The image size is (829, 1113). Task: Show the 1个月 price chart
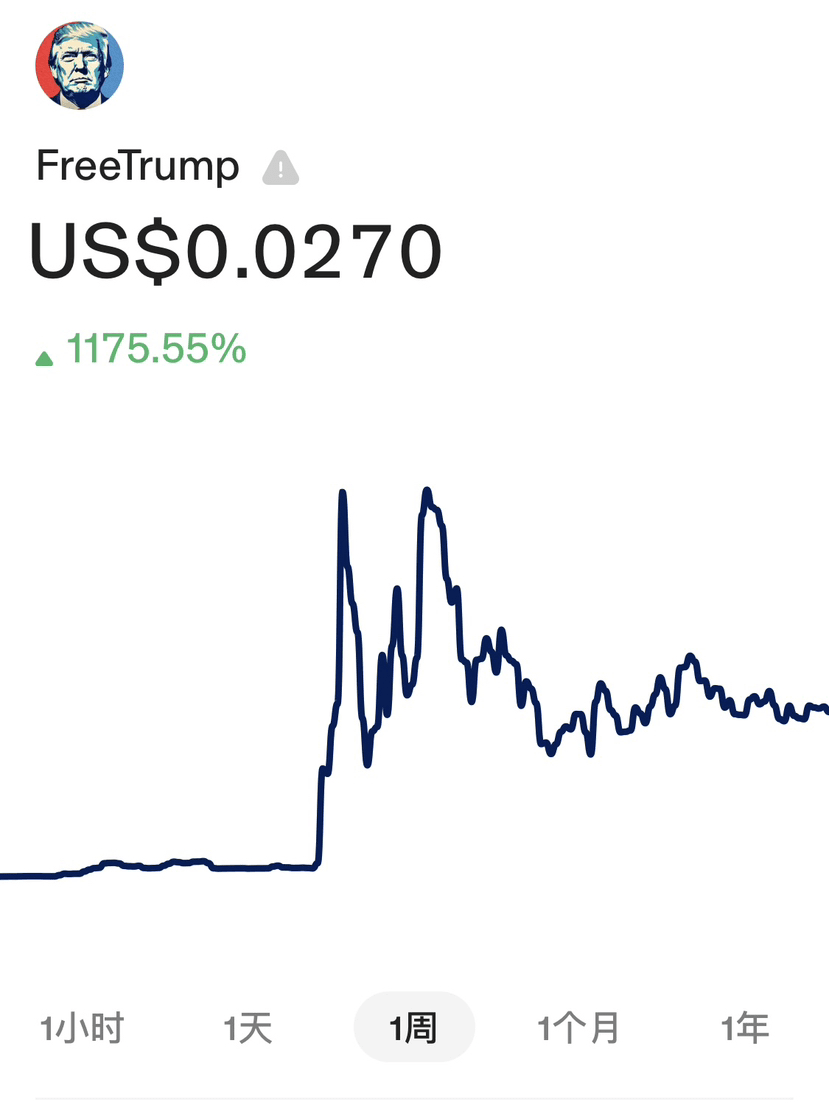[579, 1027]
